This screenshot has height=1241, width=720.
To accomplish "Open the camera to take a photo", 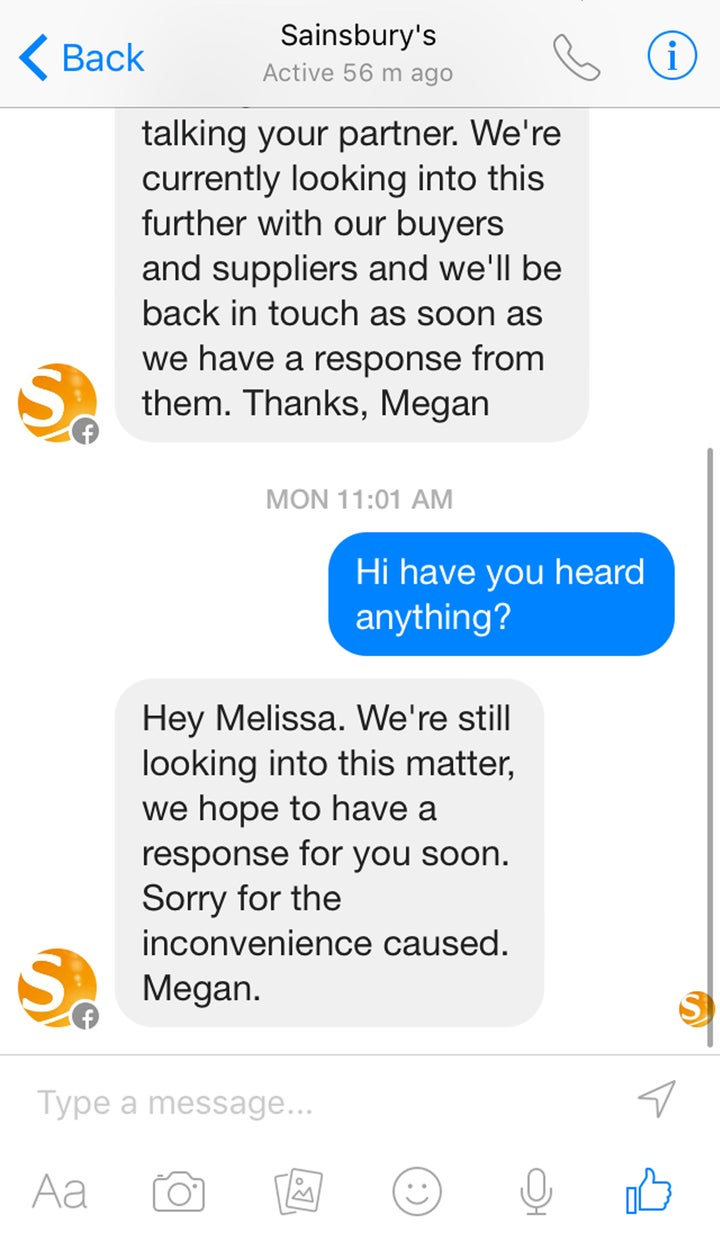I will (179, 1191).
